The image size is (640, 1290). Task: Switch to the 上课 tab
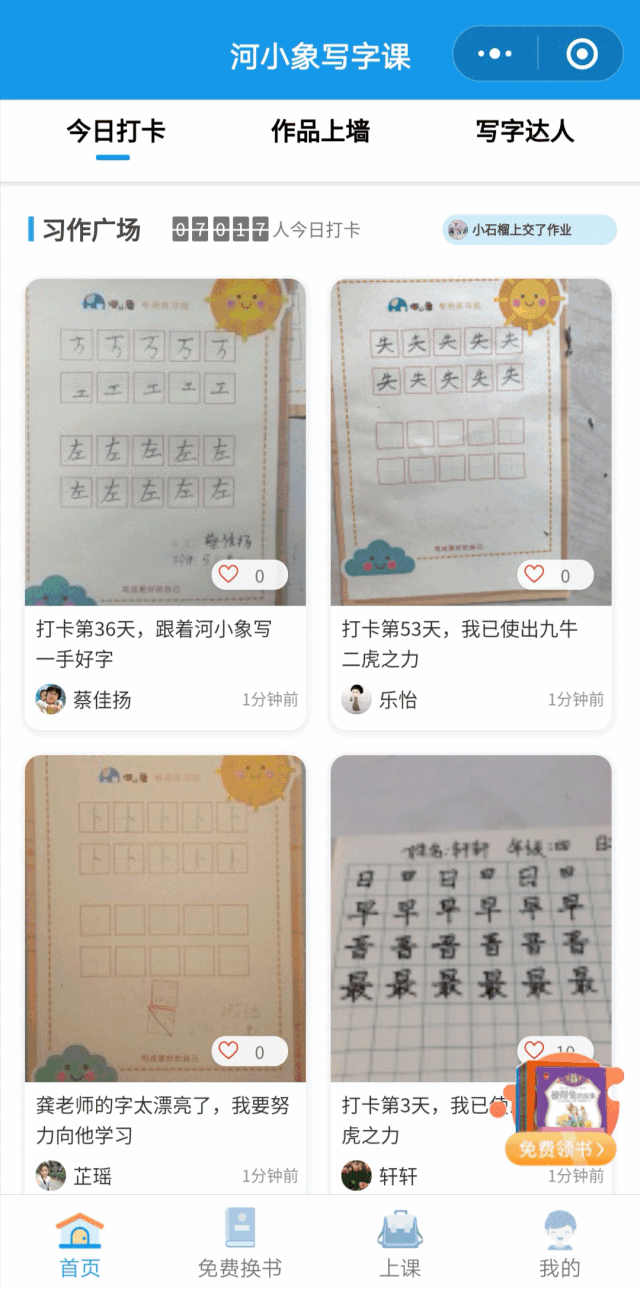400,1244
